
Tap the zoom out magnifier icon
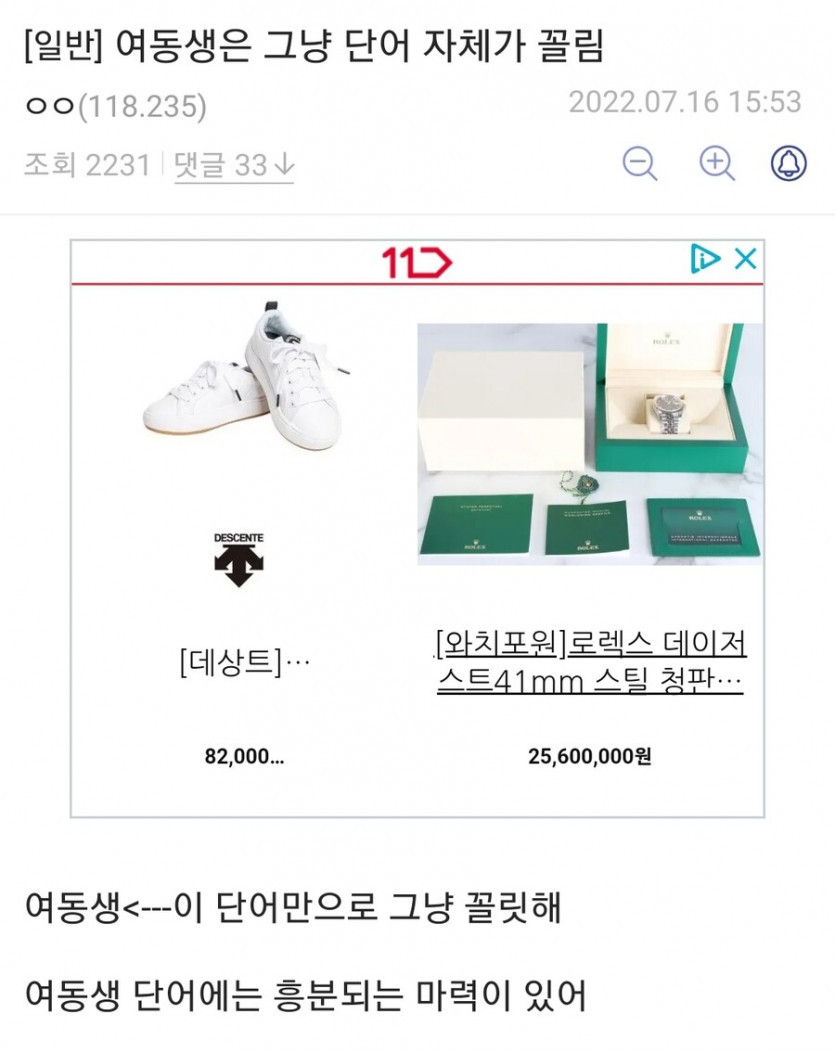(639, 163)
